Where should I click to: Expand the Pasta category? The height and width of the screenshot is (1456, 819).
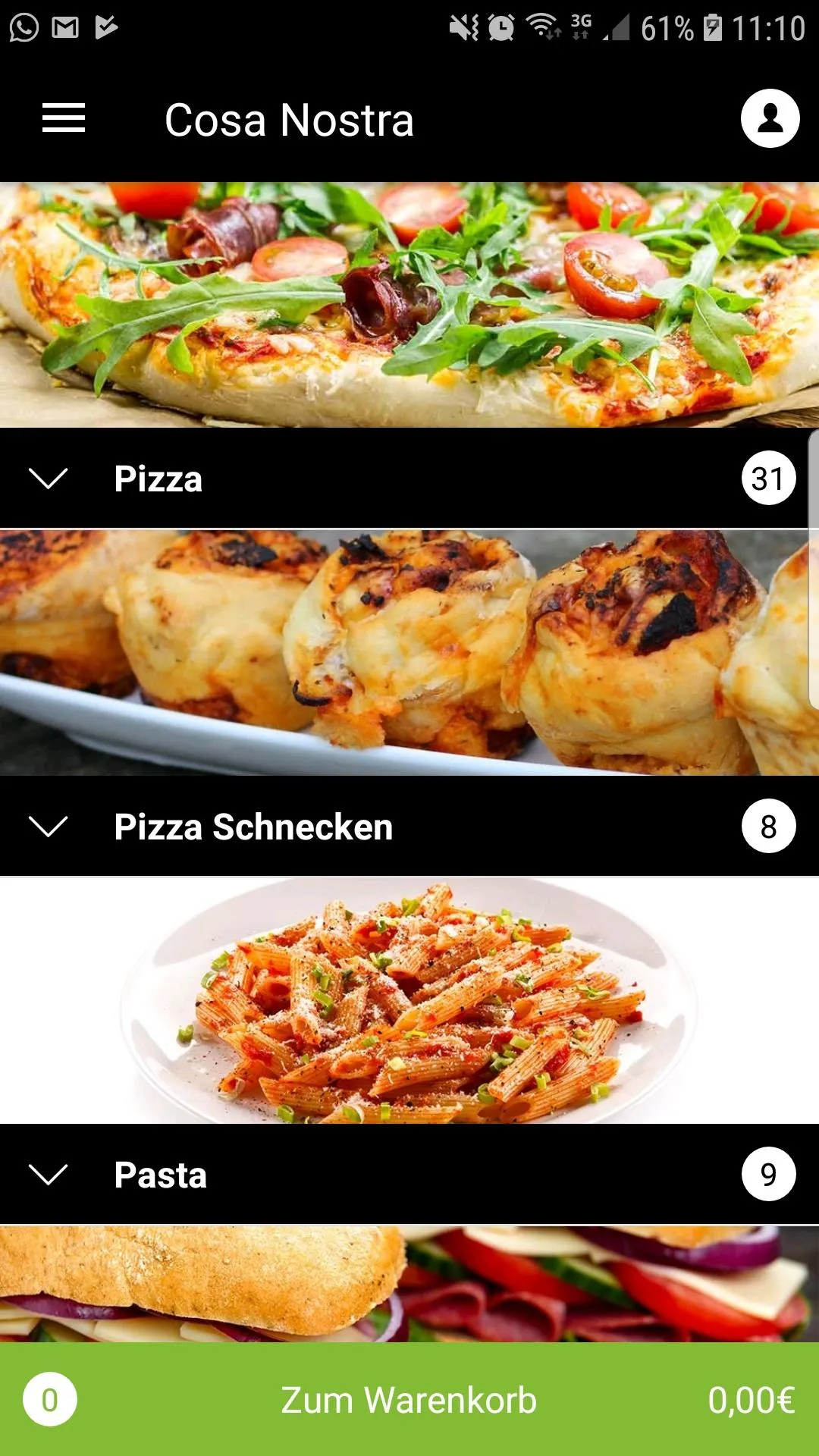click(x=409, y=1174)
